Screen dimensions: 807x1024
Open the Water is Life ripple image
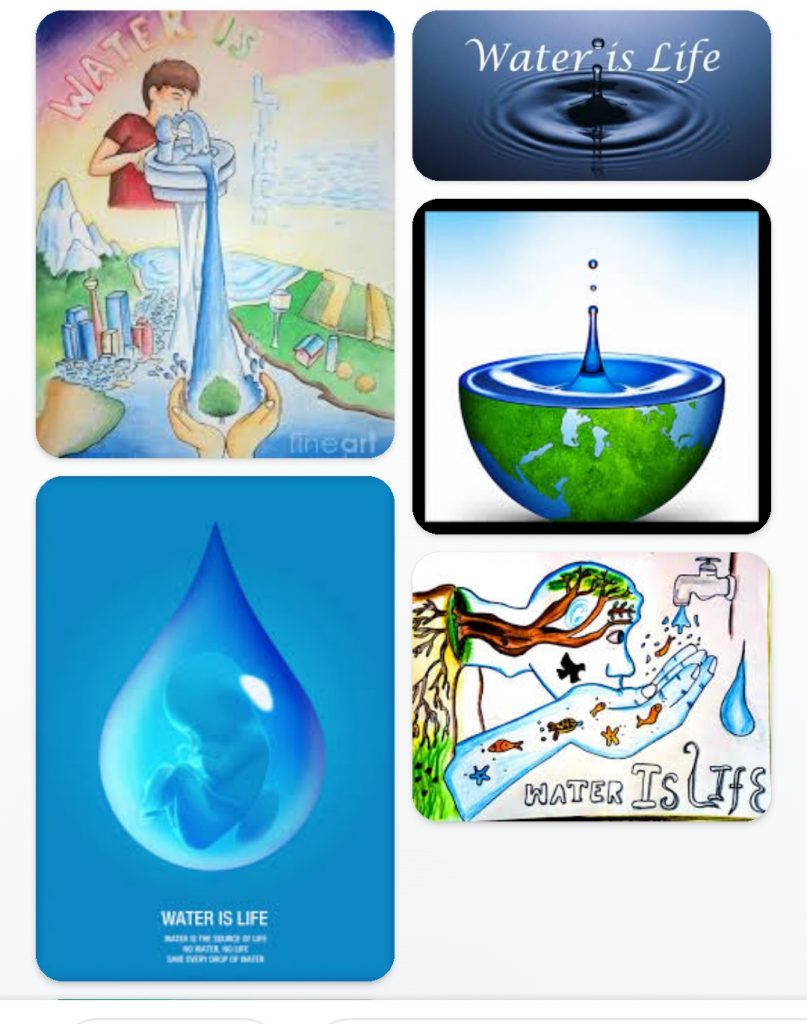click(x=591, y=95)
